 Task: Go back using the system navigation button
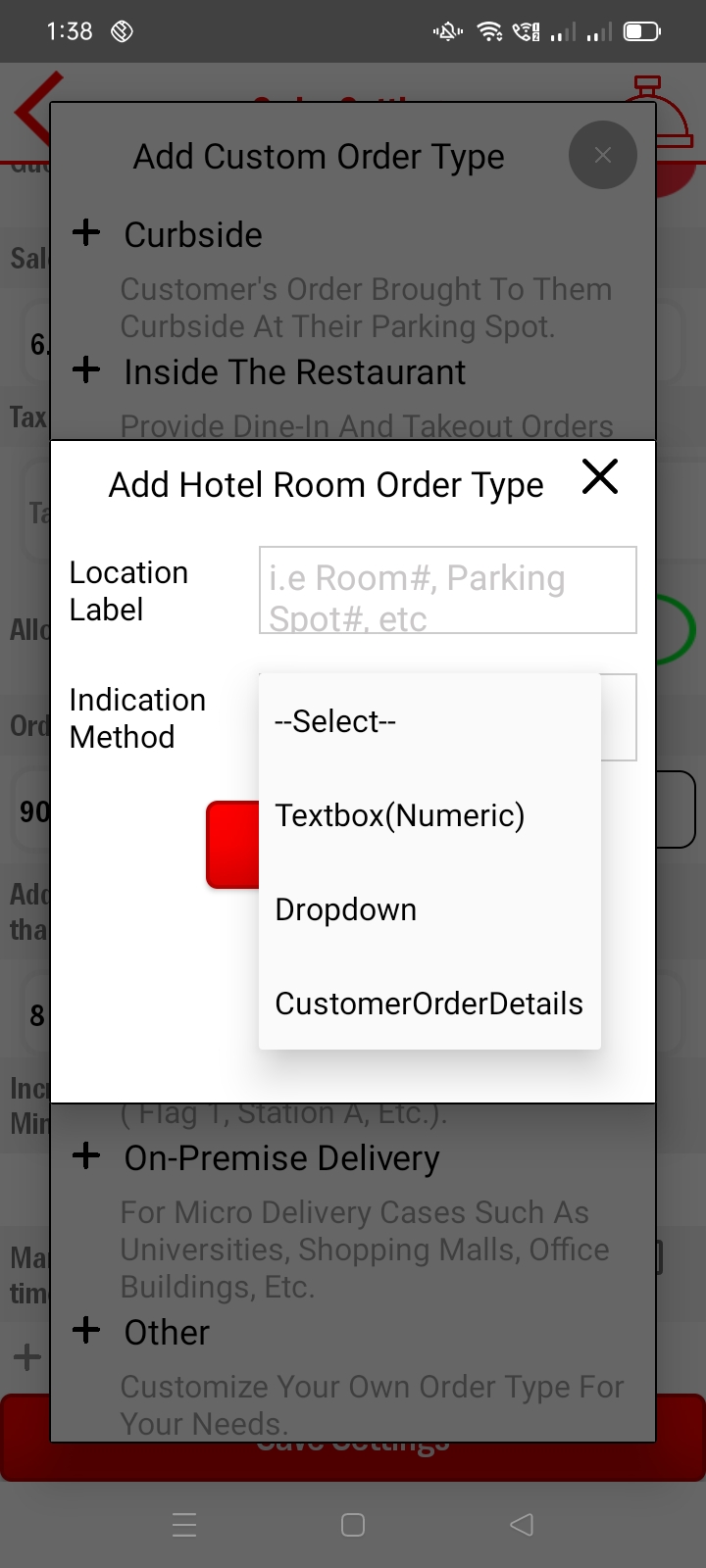coord(522,1525)
